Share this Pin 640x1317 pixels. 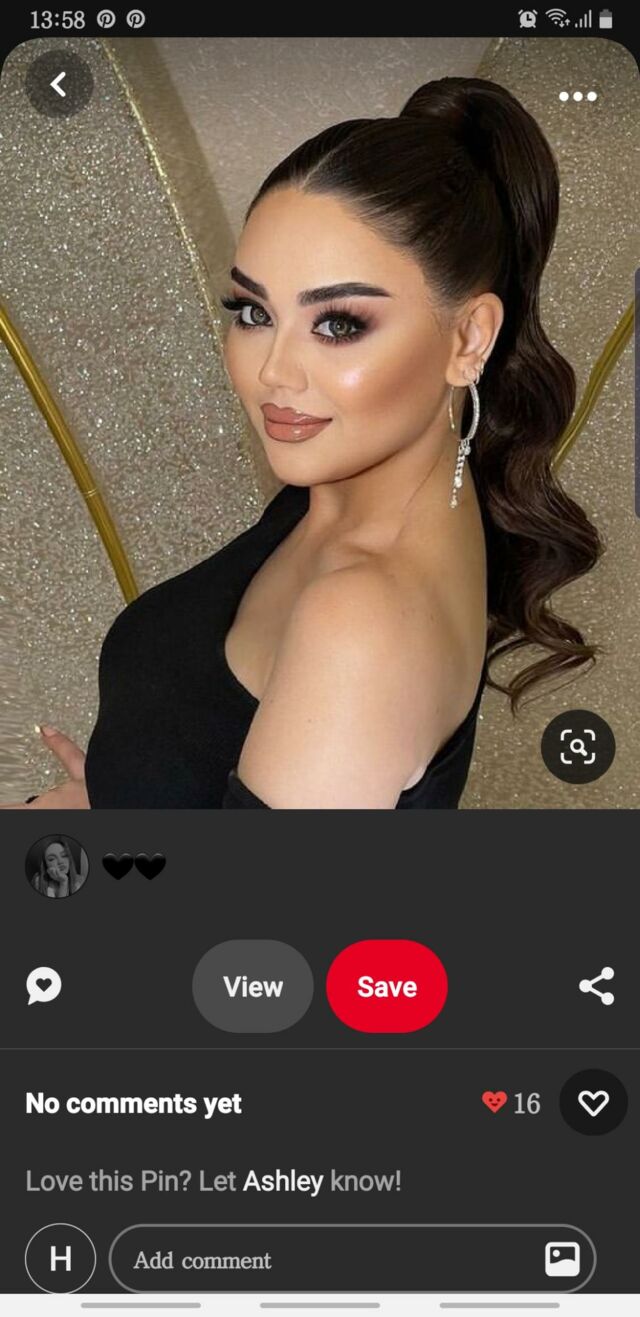point(596,987)
